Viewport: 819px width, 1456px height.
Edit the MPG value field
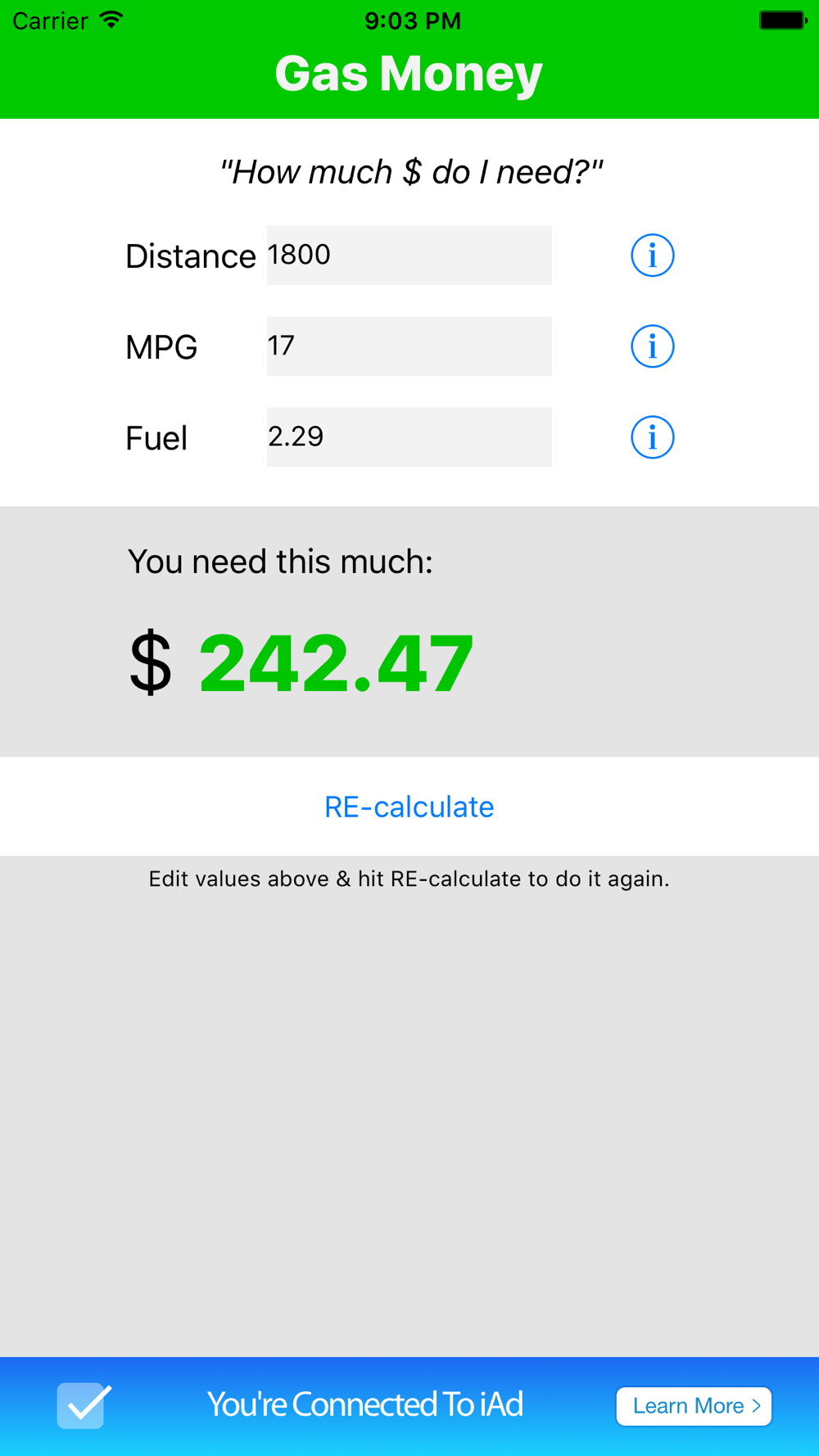(x=409, y=346)
